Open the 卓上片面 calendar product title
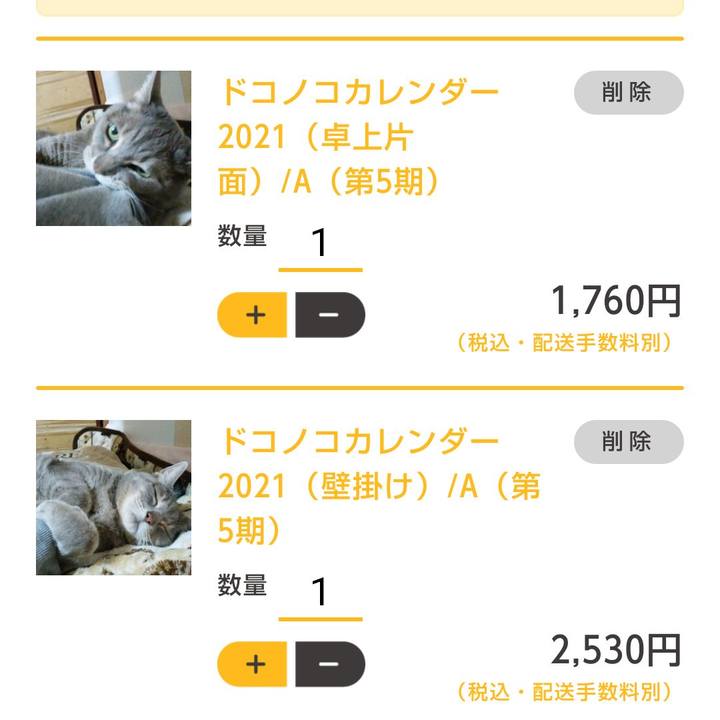The image size is (720, 720). [357, 137]
